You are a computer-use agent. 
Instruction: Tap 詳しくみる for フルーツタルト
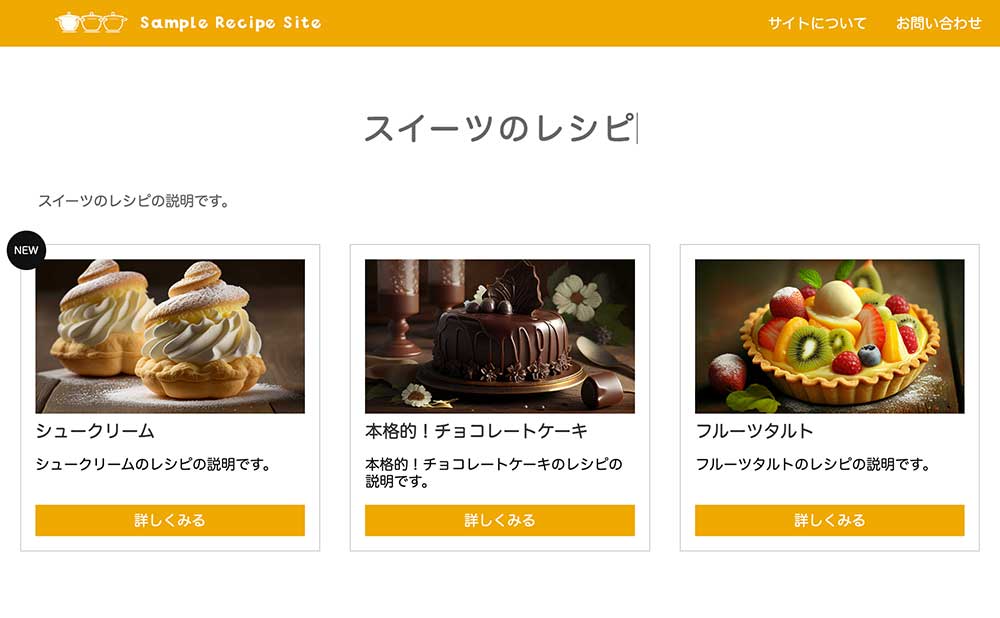[829, 520]
